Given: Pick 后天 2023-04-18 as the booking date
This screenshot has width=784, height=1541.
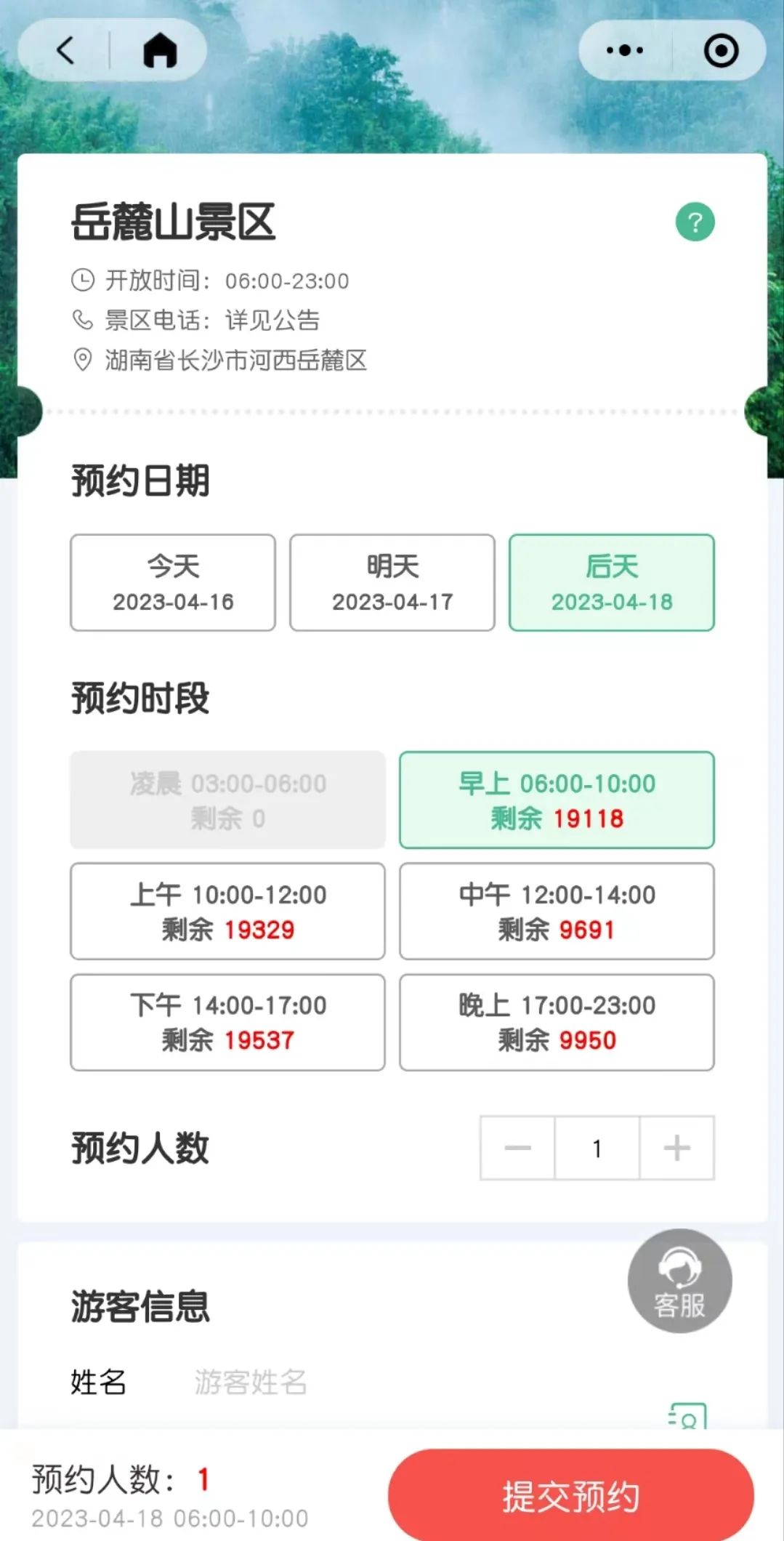Looking at the screenshot, I should click(611, 583).
